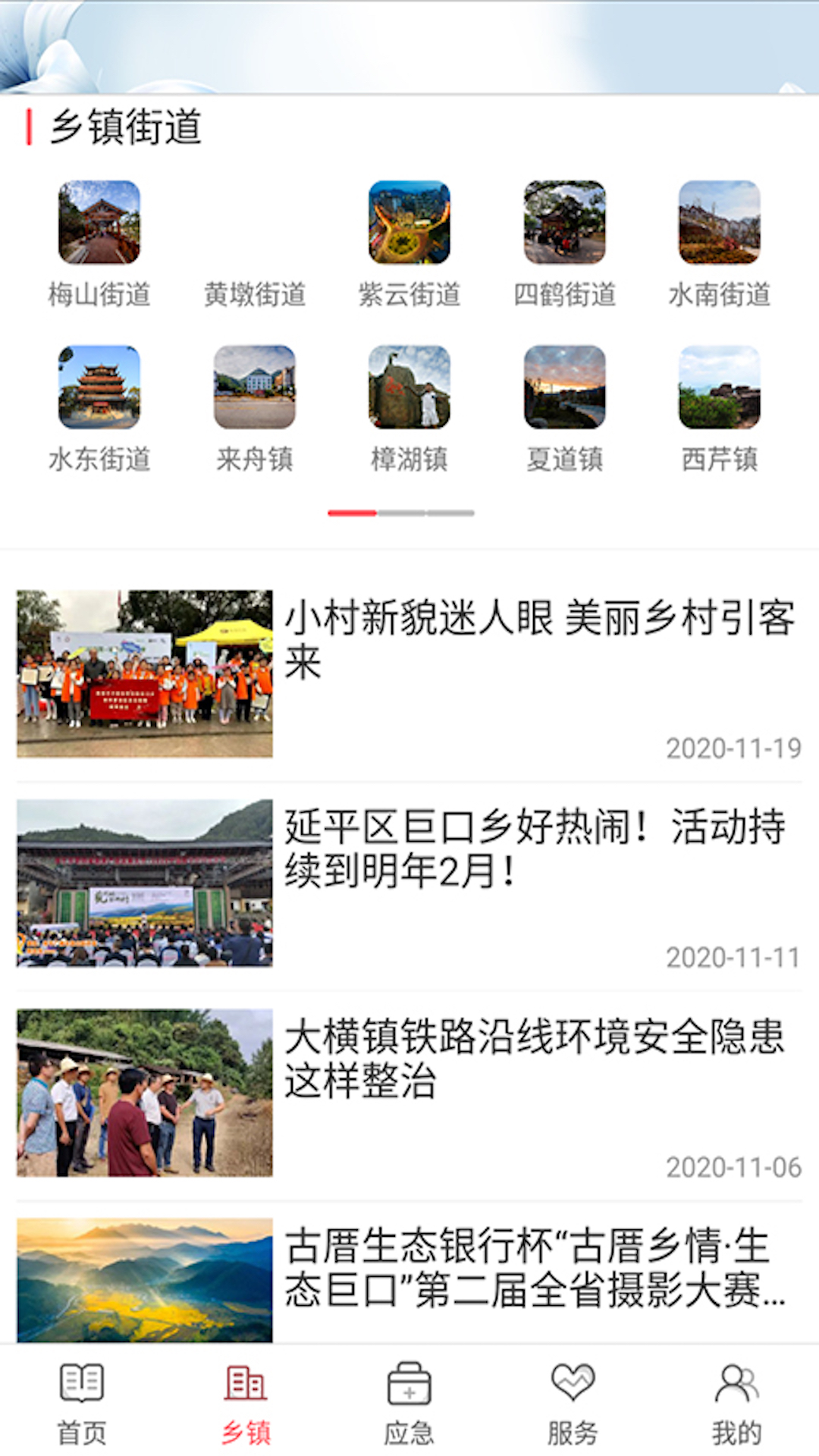The width and height of the screenshot is (819, 1456).
Task: Open 水东街道 tile
Action: click(x=99, y=409)
